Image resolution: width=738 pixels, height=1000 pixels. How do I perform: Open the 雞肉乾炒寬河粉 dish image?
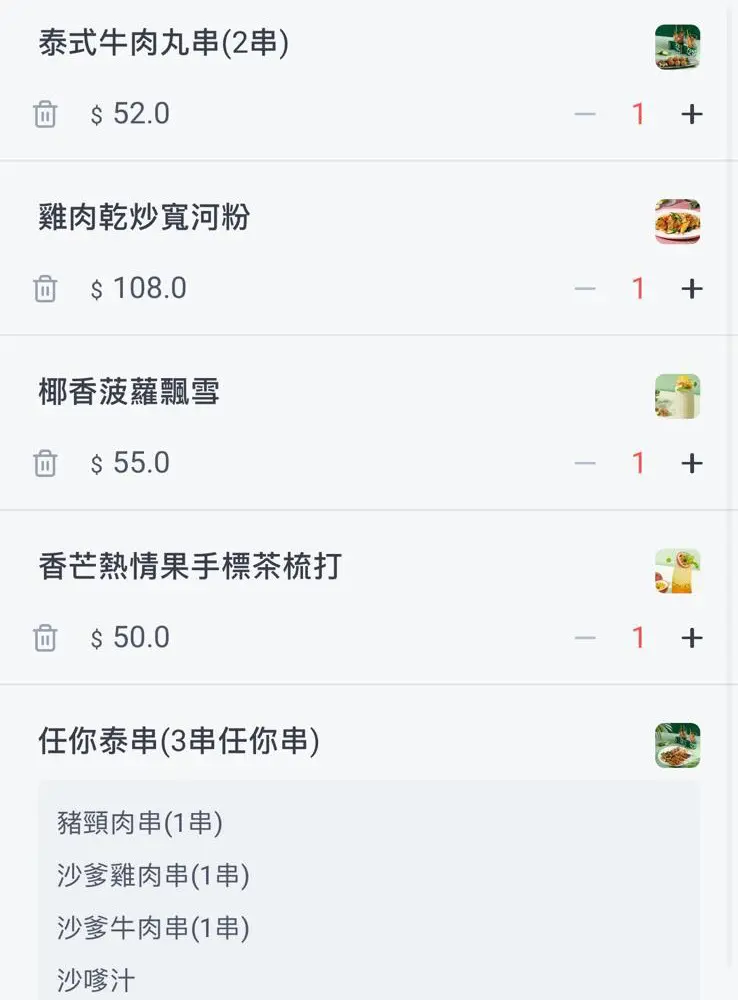point(677,222)
